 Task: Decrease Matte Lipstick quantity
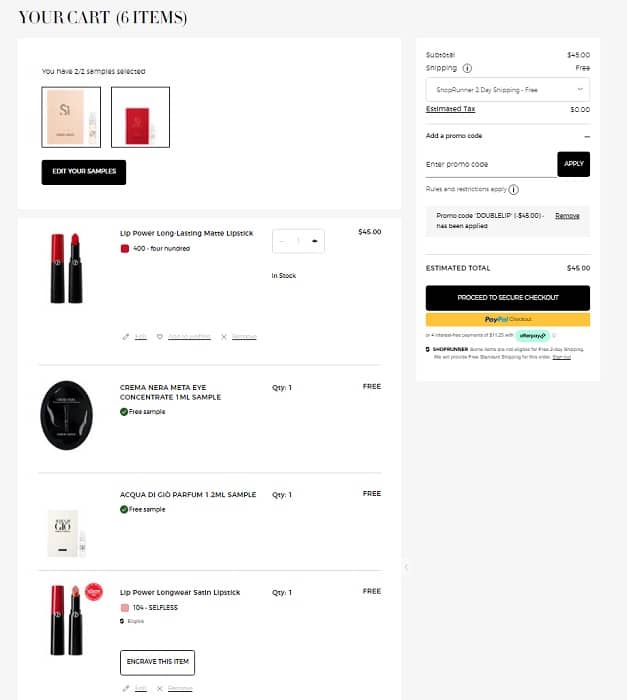283,240
